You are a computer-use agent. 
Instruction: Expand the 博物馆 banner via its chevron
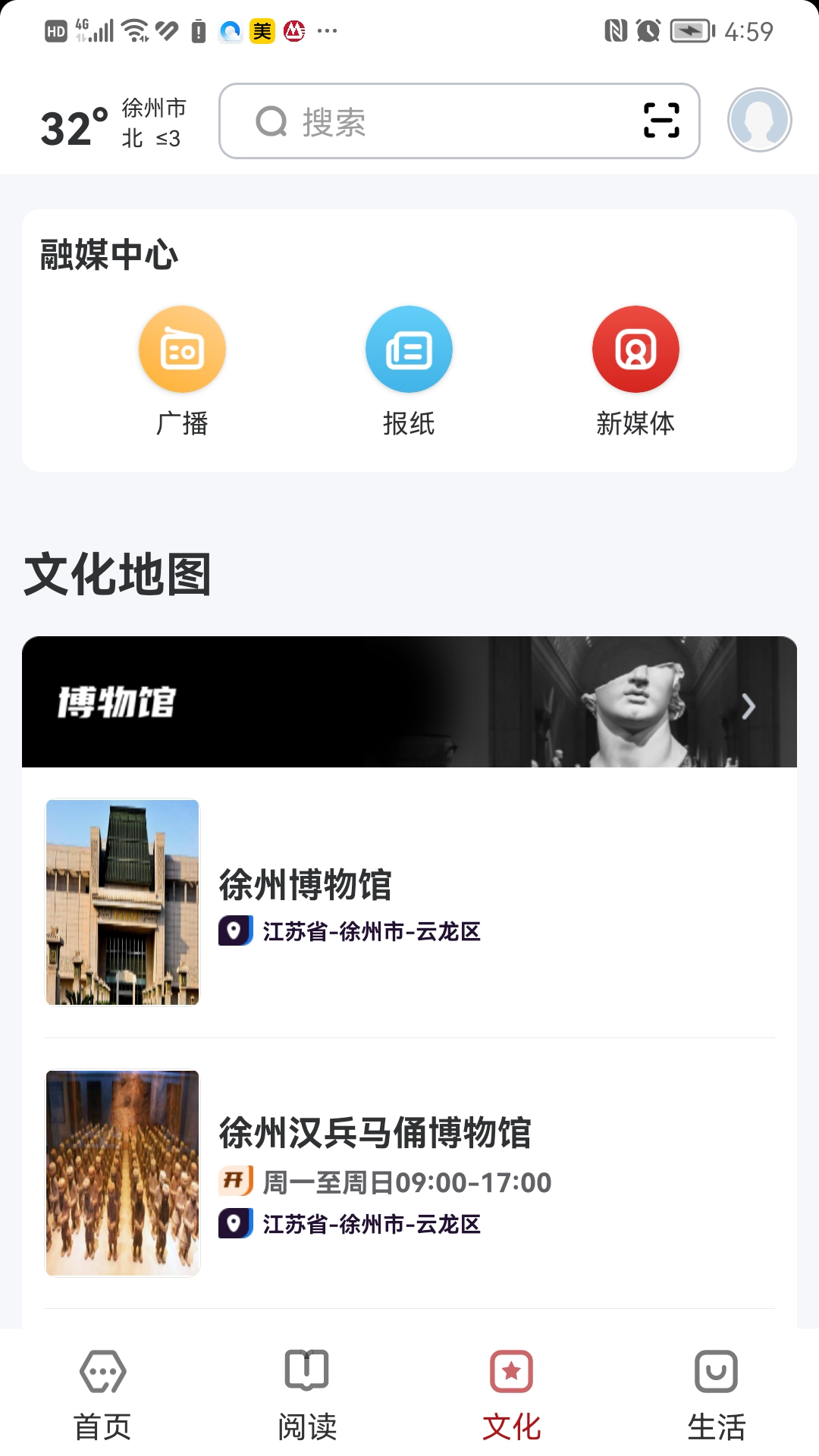coord(750,705)
